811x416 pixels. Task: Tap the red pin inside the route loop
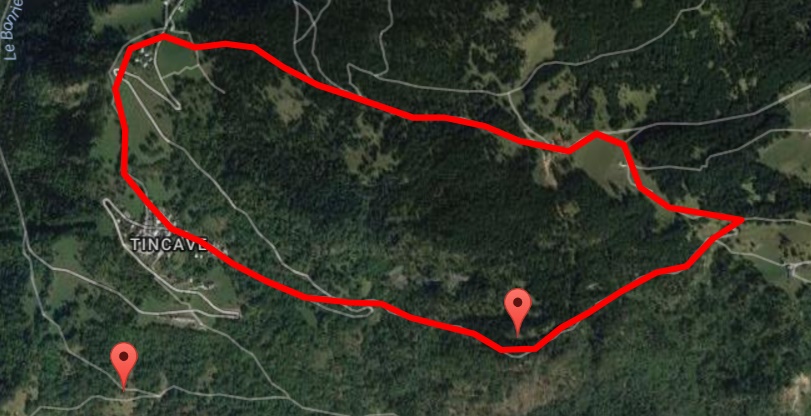click(x=517, y=306)
